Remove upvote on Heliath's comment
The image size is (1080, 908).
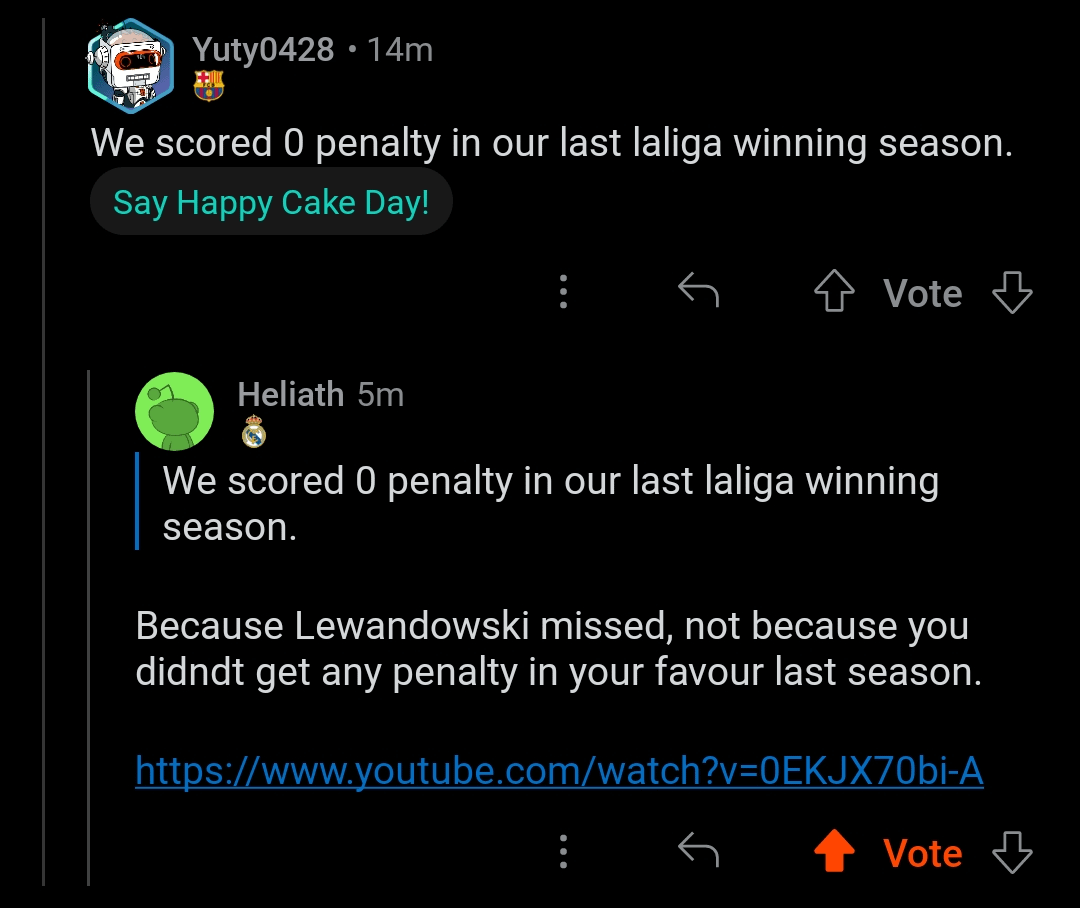tap(834, 853)
